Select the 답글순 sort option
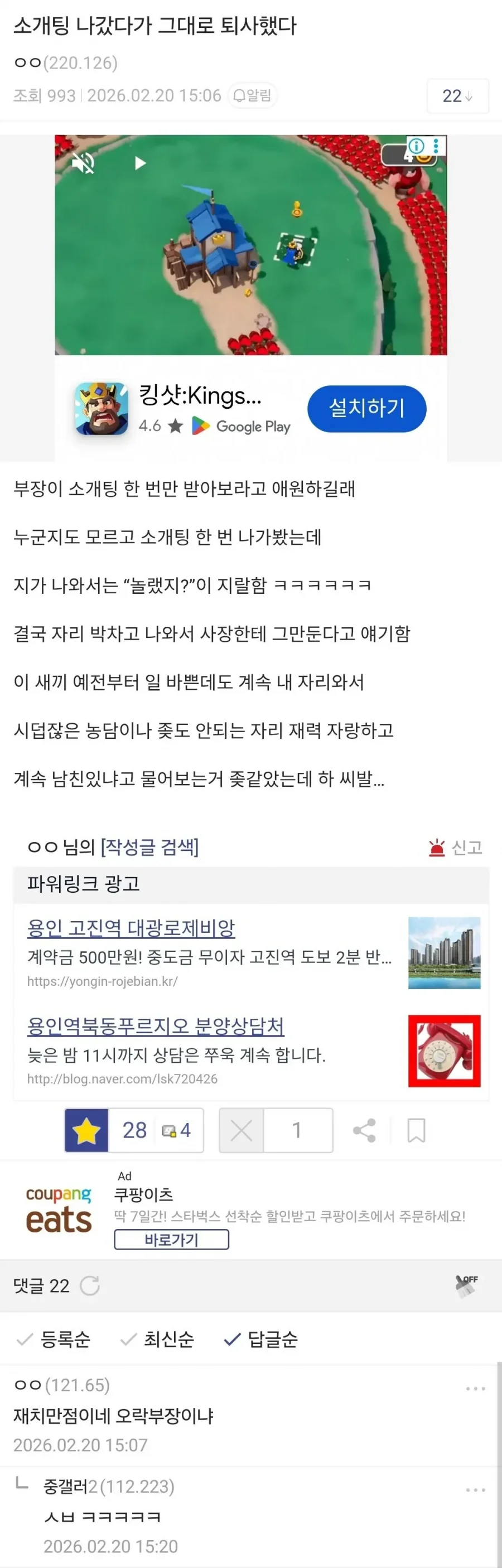This screenshot has height=1568, width=502. pyautogui.click(x=262, y=1339)
